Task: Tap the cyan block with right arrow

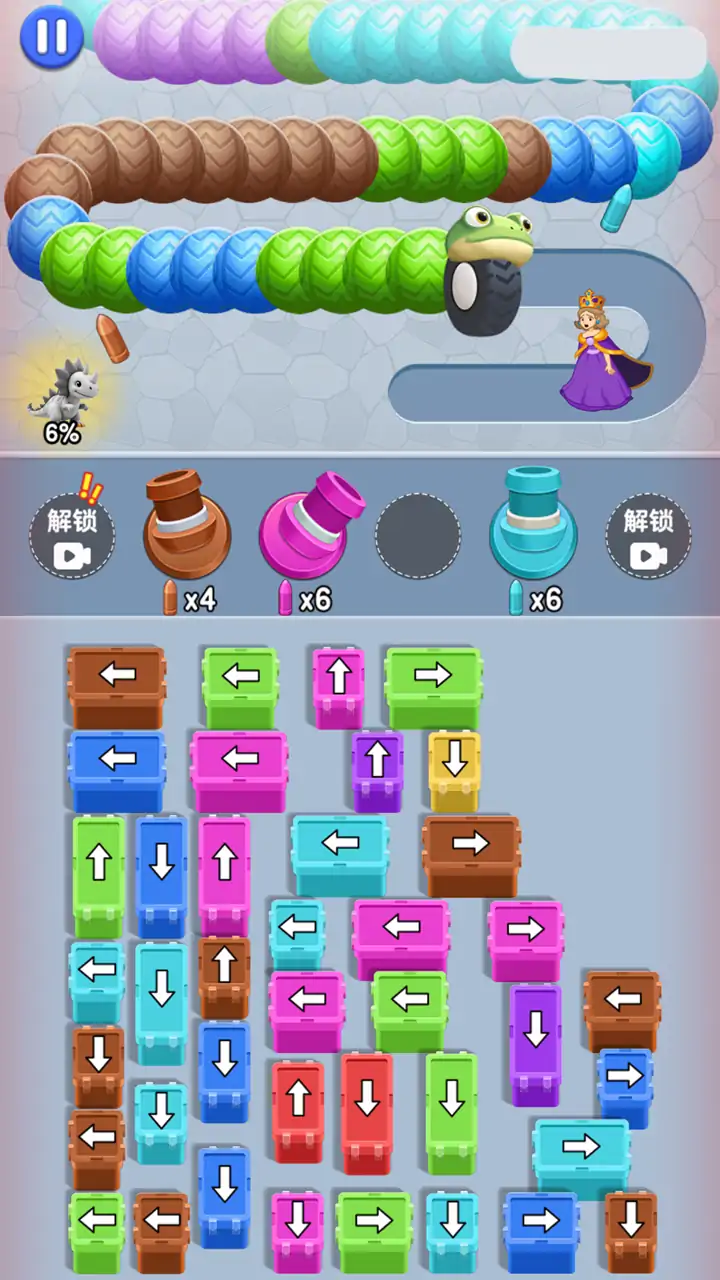Action: click(580, 1150)
